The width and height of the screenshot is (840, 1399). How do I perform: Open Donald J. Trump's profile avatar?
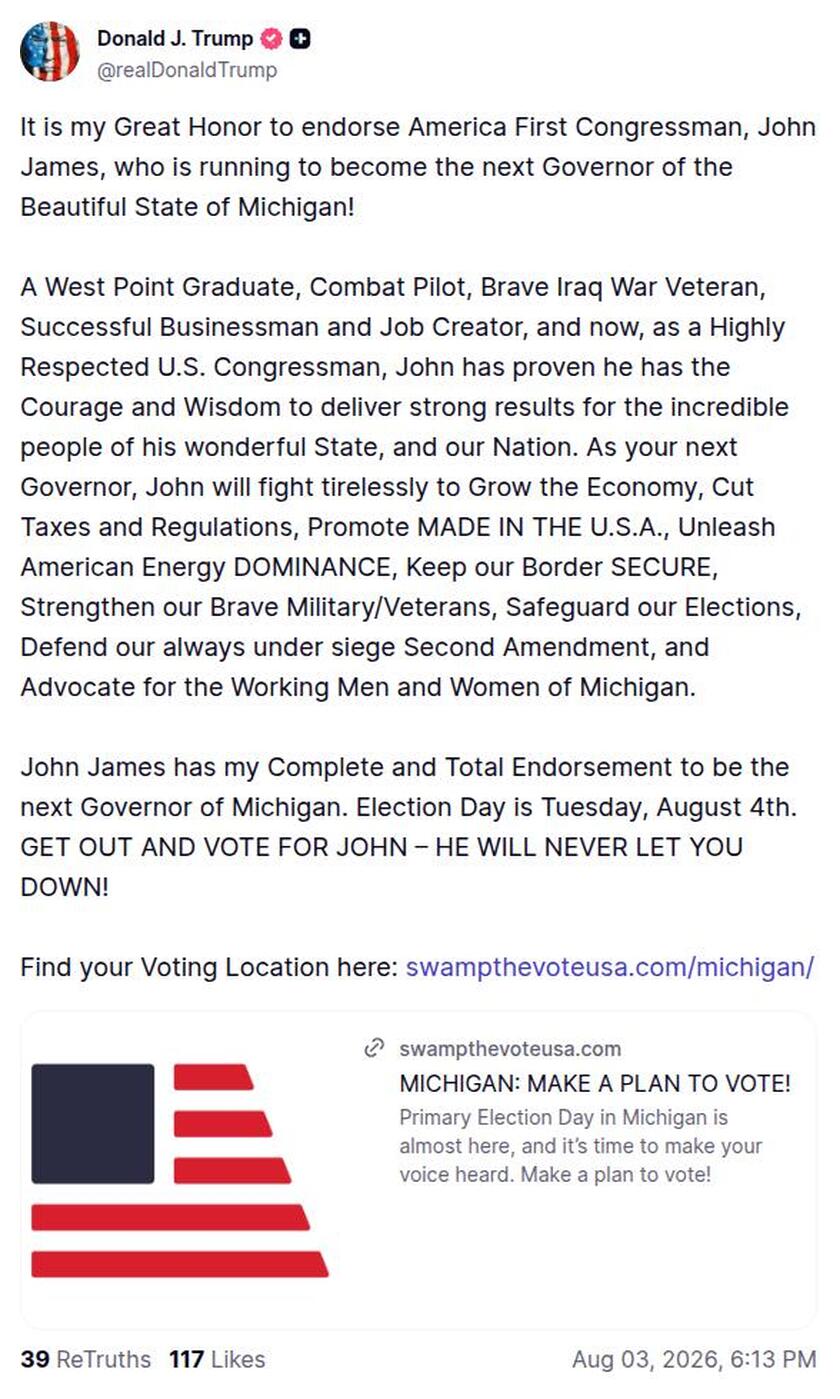(50, 51)
